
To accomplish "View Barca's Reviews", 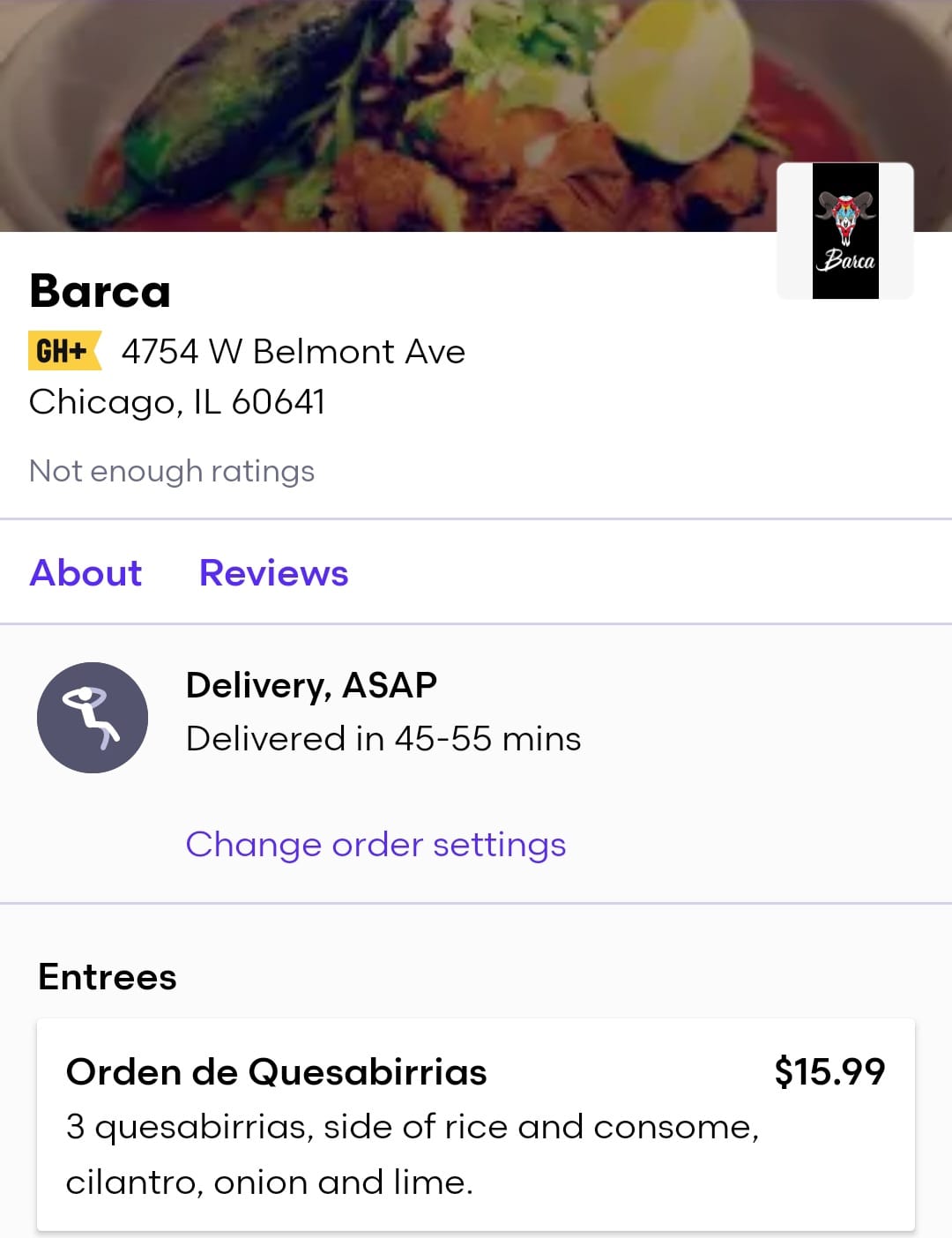I will 273,573.
